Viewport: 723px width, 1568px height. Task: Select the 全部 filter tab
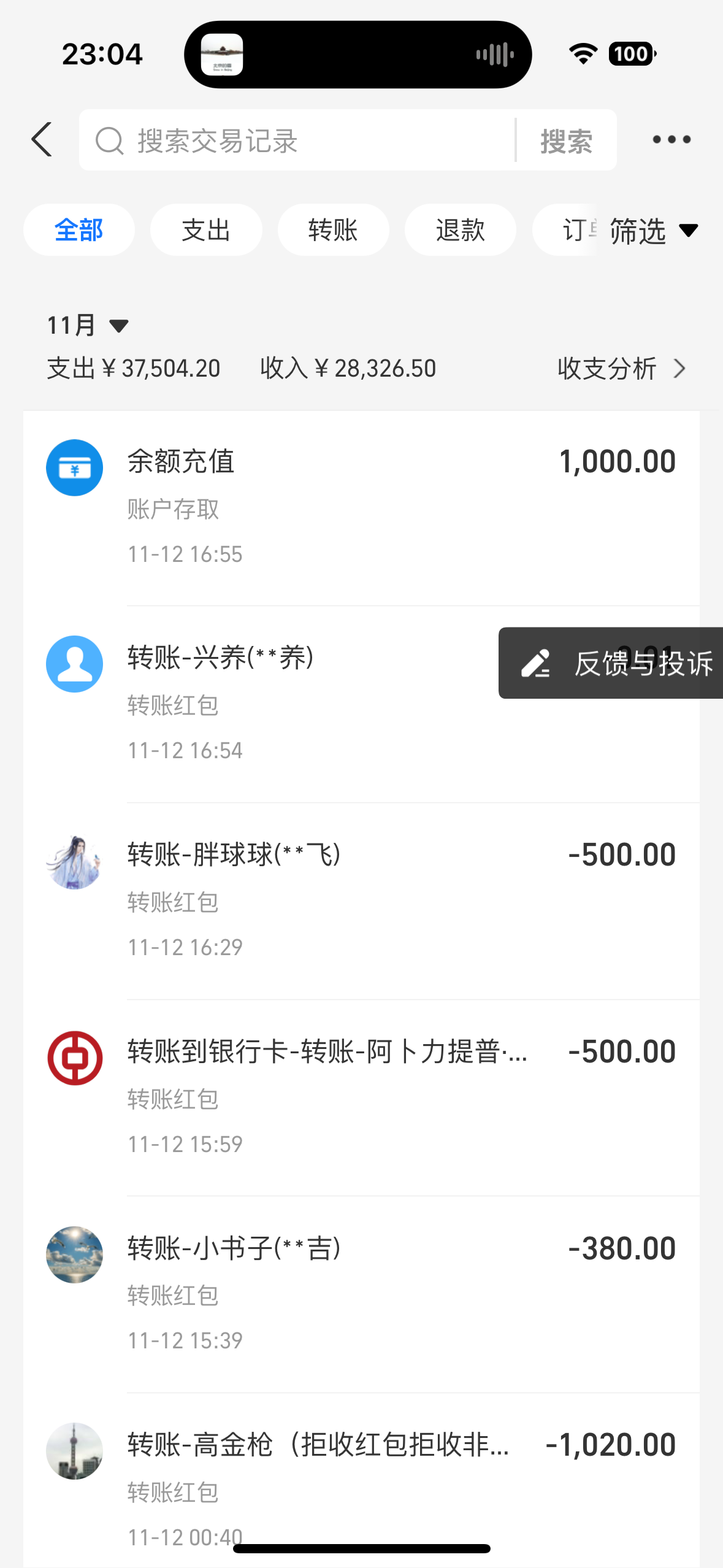point(79,230)
